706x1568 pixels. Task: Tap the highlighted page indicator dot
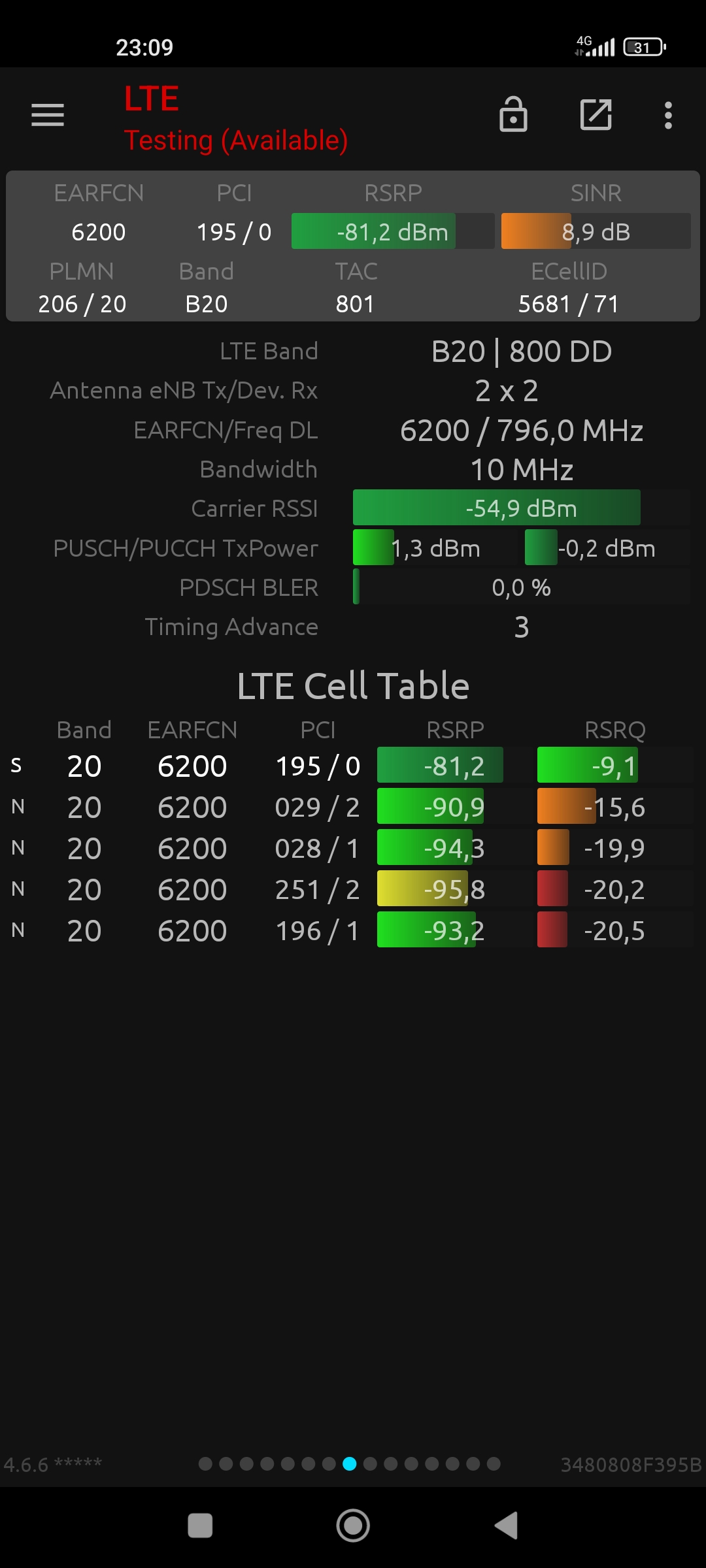[350, 1463]
